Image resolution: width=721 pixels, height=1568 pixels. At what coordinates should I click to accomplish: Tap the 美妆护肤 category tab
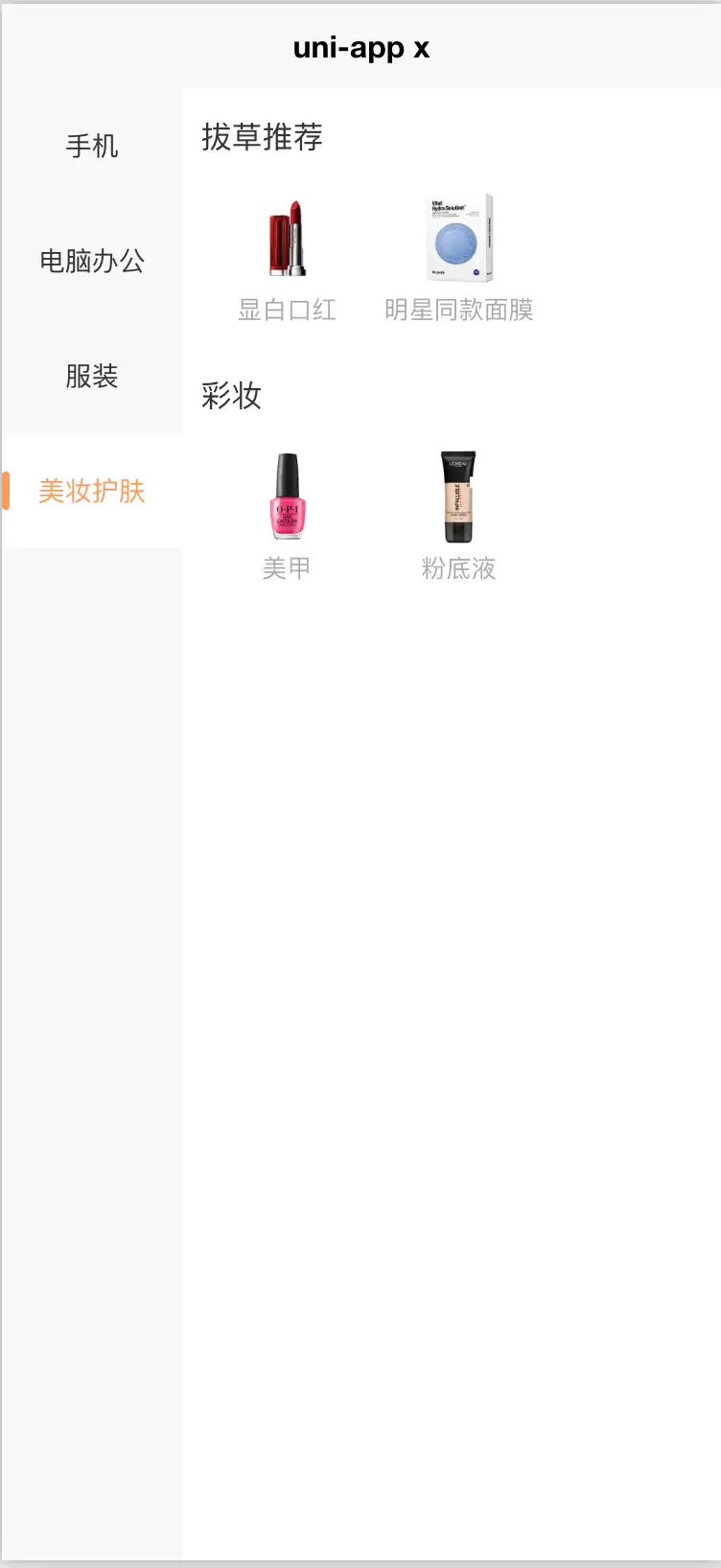click(92, 491)
